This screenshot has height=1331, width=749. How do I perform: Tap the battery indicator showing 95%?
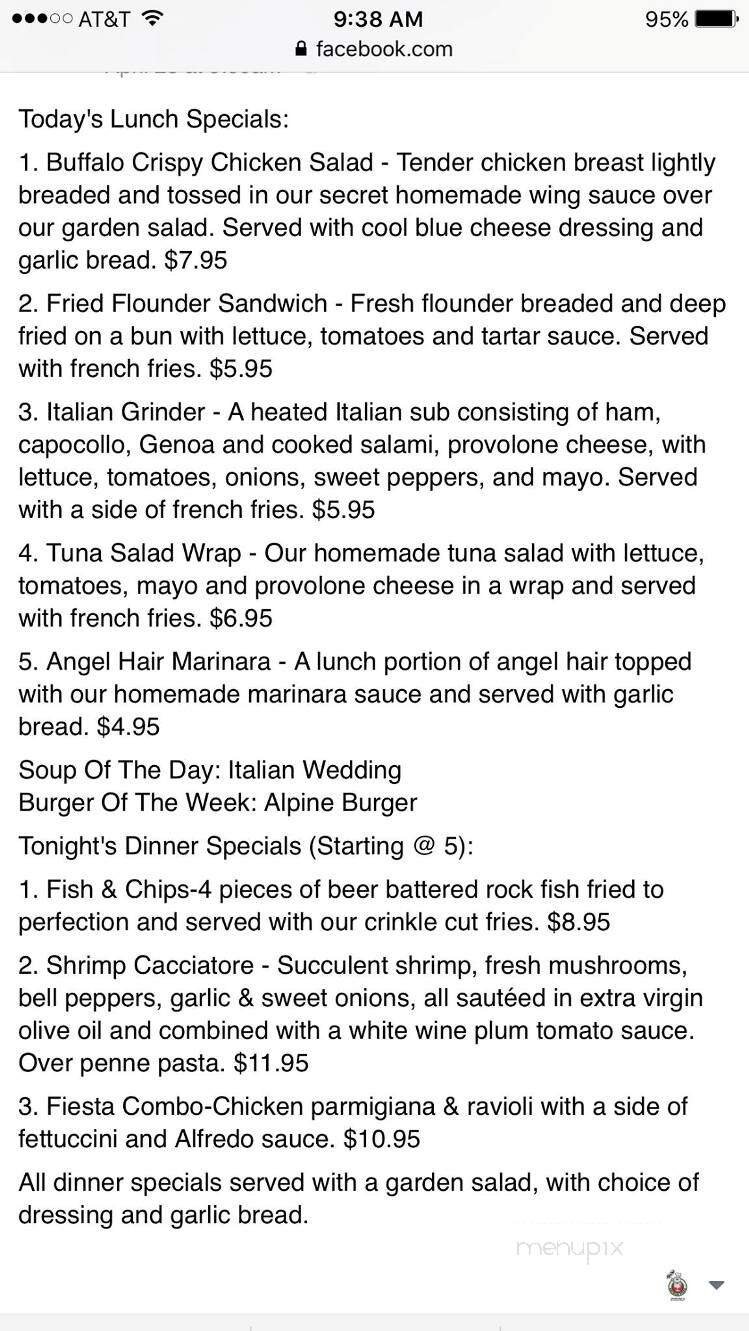pos(691,18)
